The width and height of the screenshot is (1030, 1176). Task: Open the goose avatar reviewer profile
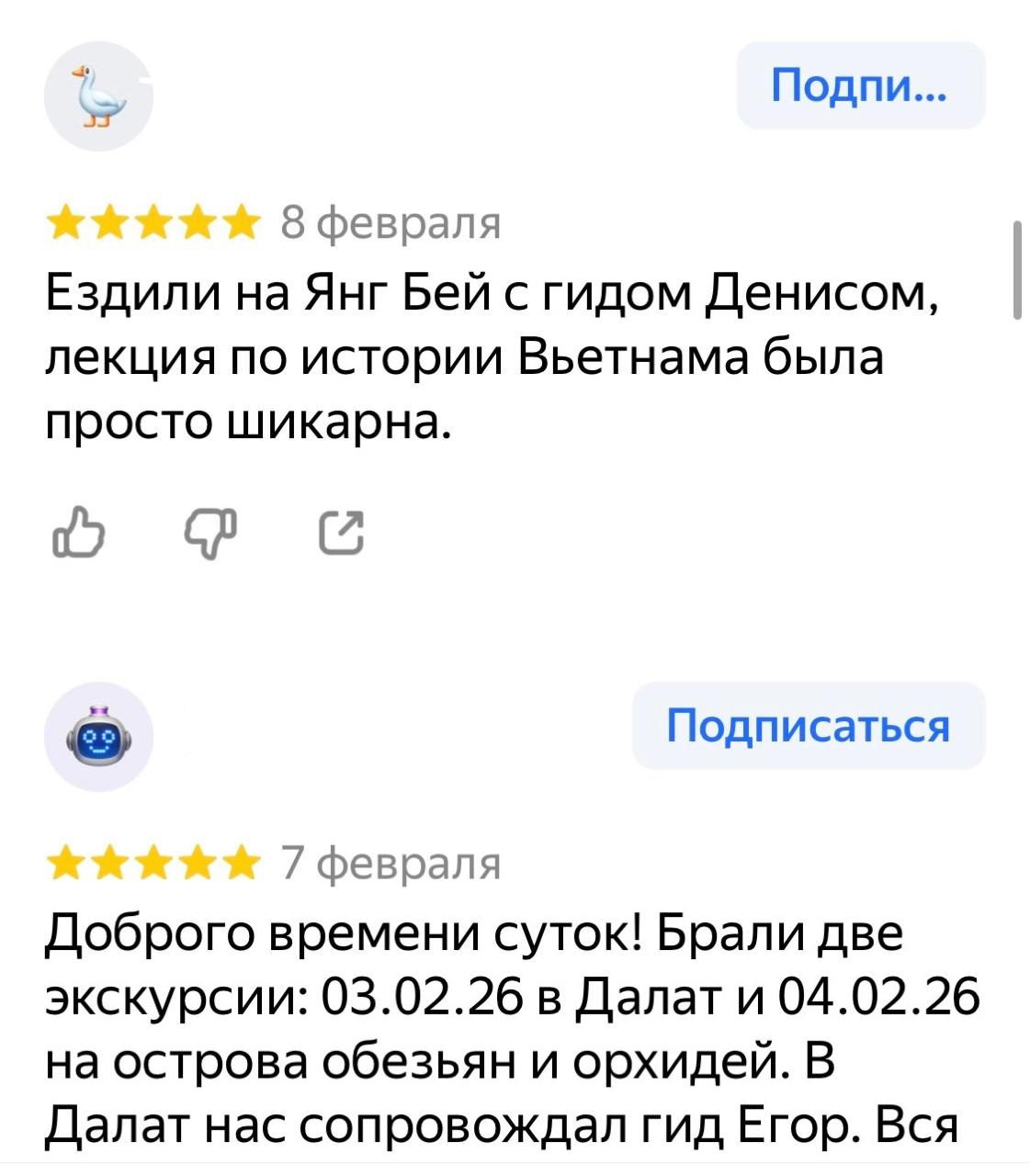click(x=99, y=96)
